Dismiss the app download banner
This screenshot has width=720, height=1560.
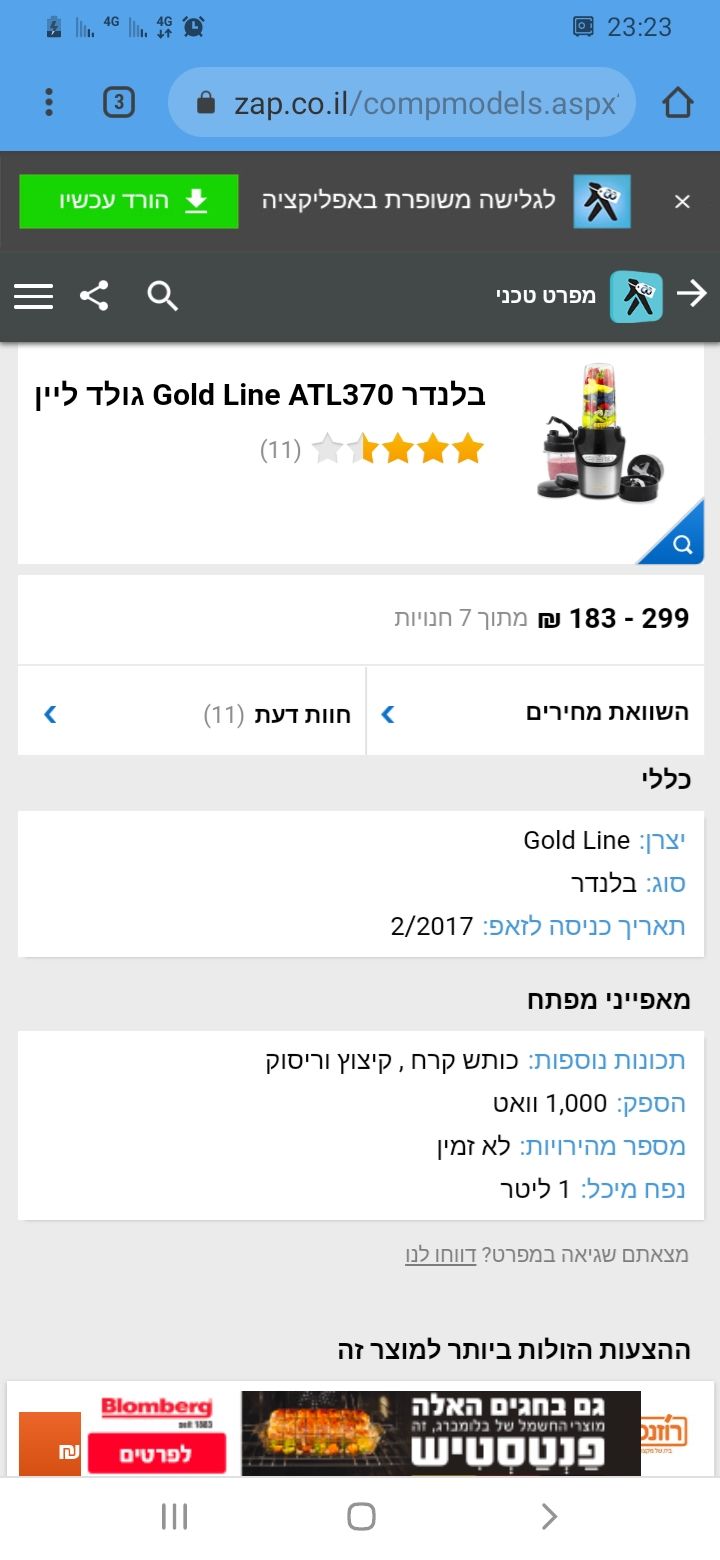683,202
